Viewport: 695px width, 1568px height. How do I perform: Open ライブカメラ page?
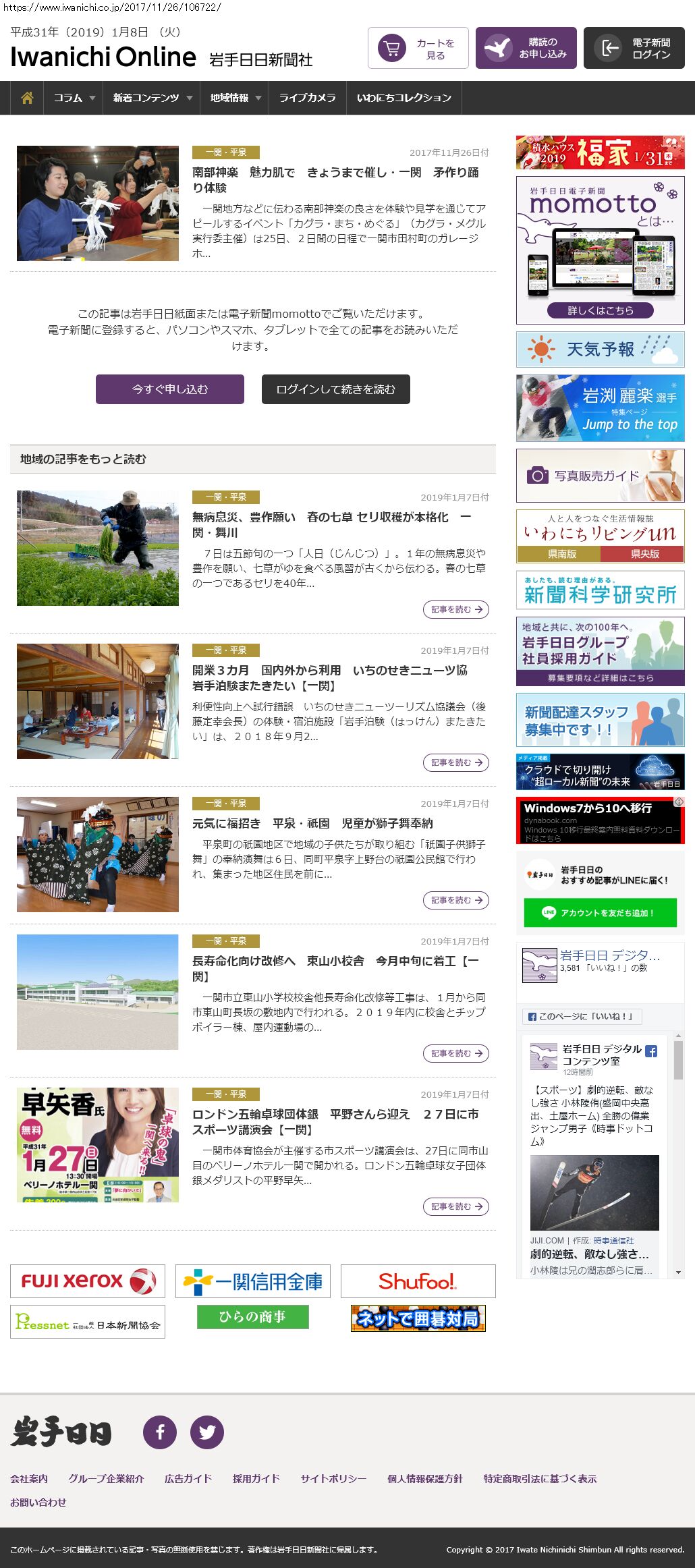tap(307, 98)
